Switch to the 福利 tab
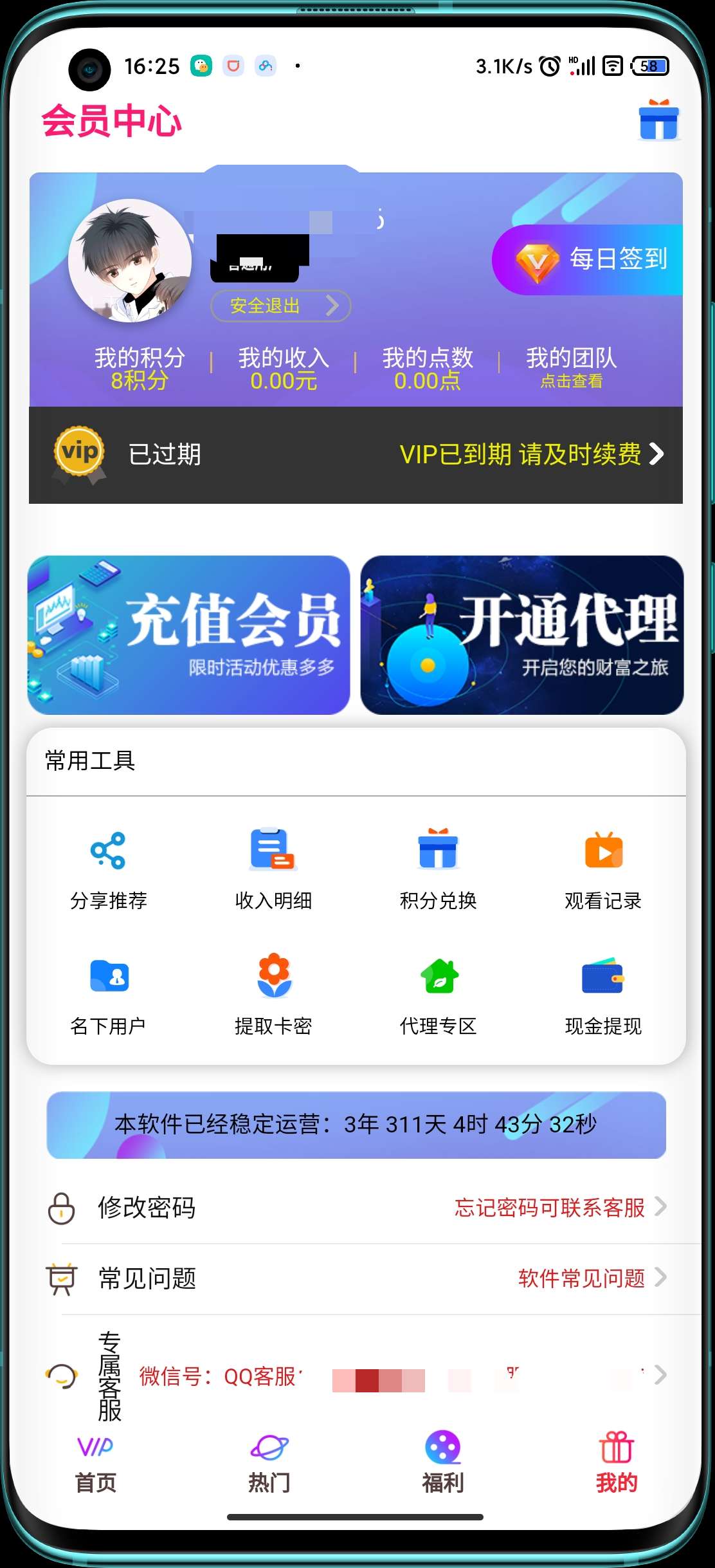The image size is (715, 1568). click(x=442, y=1462)
